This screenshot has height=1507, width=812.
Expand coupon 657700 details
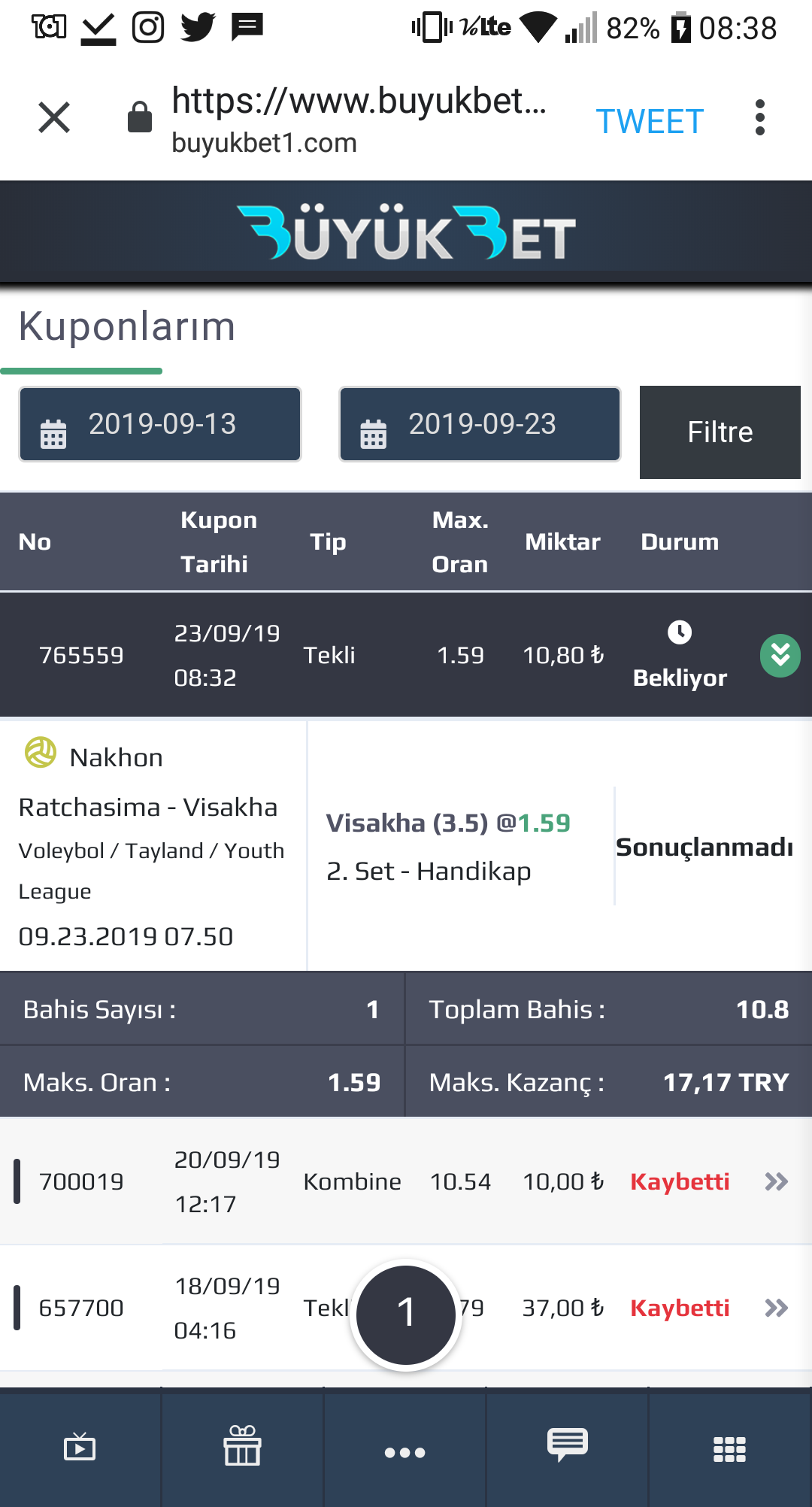coord(776,1308)
